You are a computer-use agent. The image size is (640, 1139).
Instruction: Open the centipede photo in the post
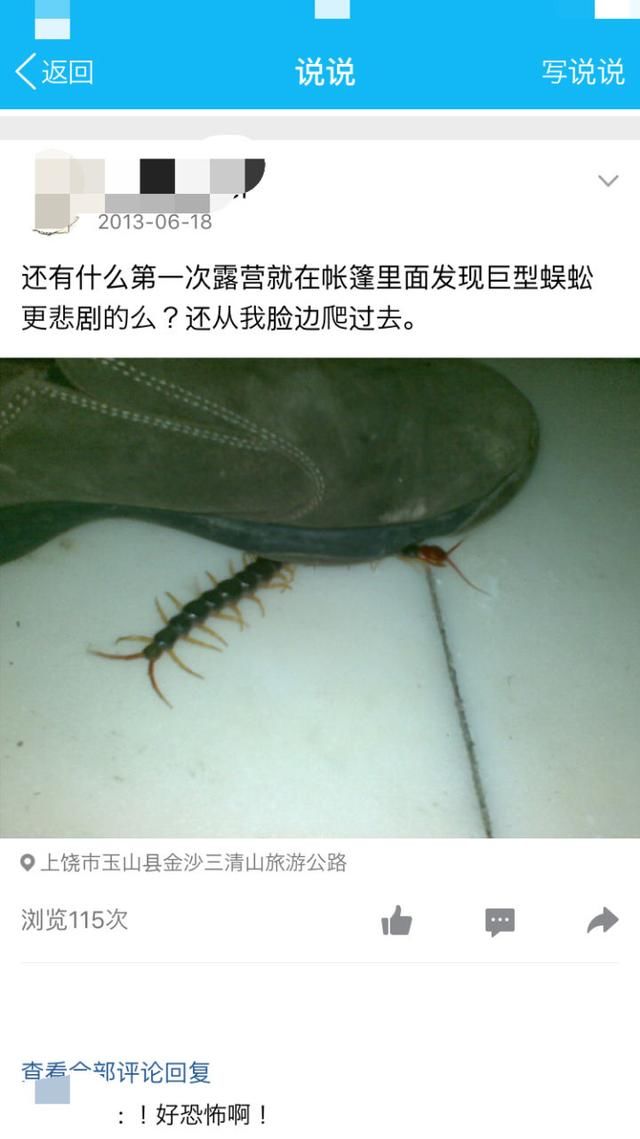coord(320,597)
